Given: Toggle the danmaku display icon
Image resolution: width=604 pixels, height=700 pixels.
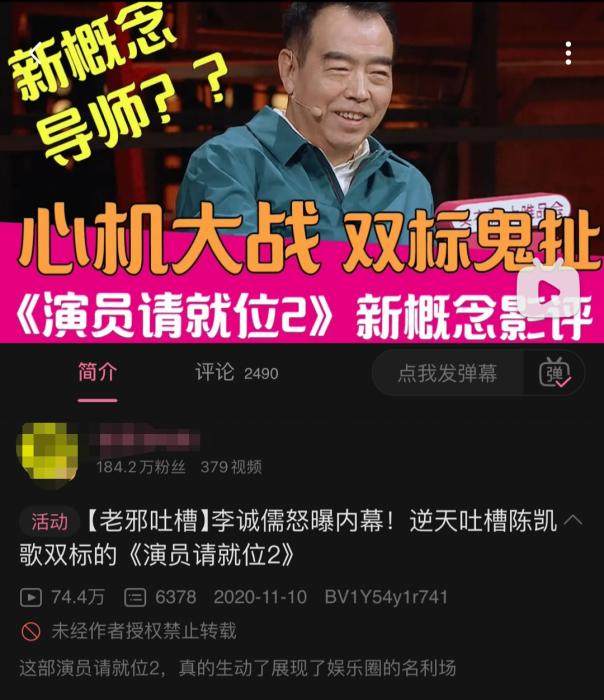Looking at the screenshot, I should (x=554, y=374).
